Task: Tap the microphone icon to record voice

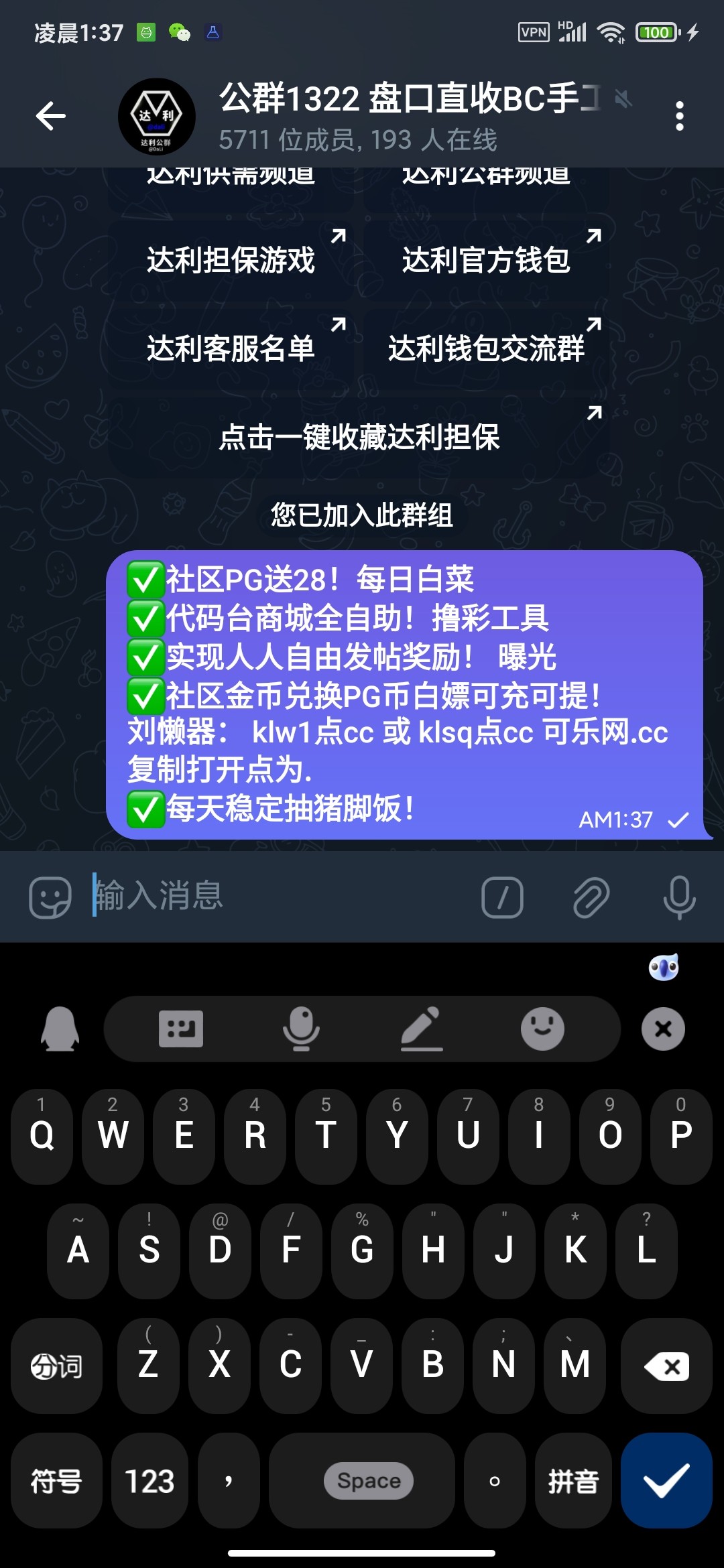Action: (679, 898)
